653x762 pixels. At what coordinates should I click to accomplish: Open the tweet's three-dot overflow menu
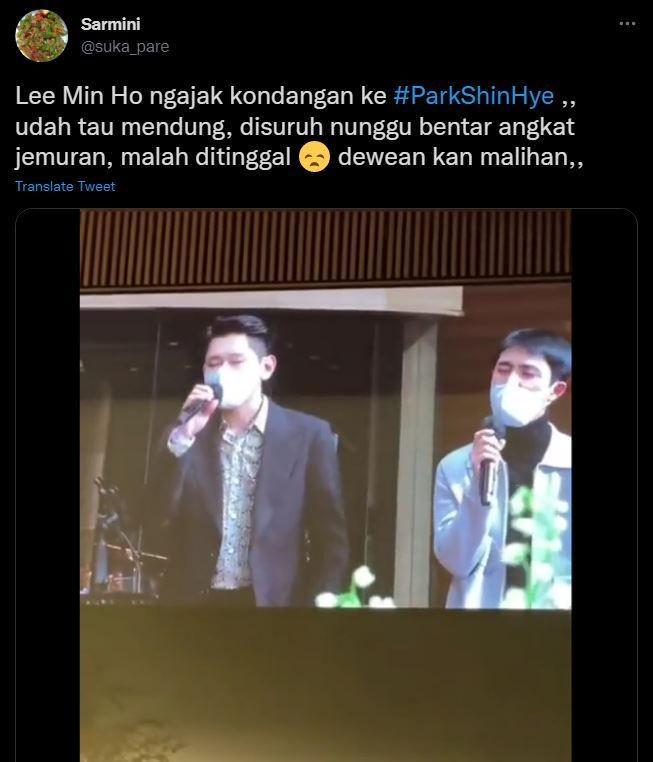click(x=627, y=24)
